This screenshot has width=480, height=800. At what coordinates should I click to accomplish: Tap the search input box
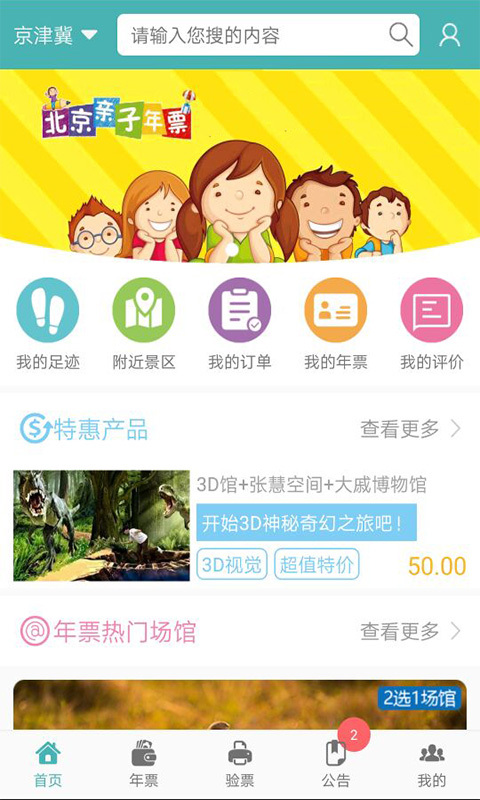click(268, 35)
